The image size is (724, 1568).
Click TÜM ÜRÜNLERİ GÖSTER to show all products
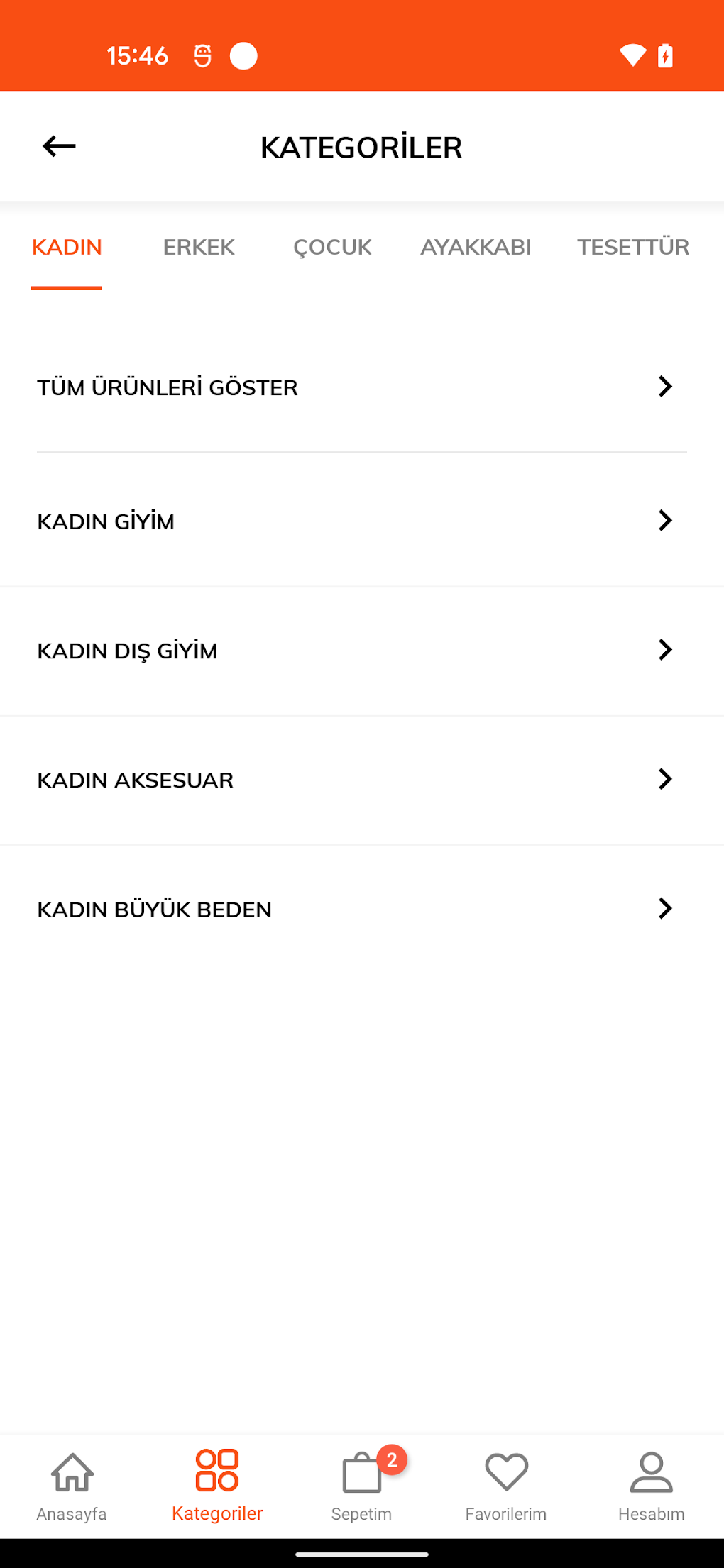pos(362,387)
